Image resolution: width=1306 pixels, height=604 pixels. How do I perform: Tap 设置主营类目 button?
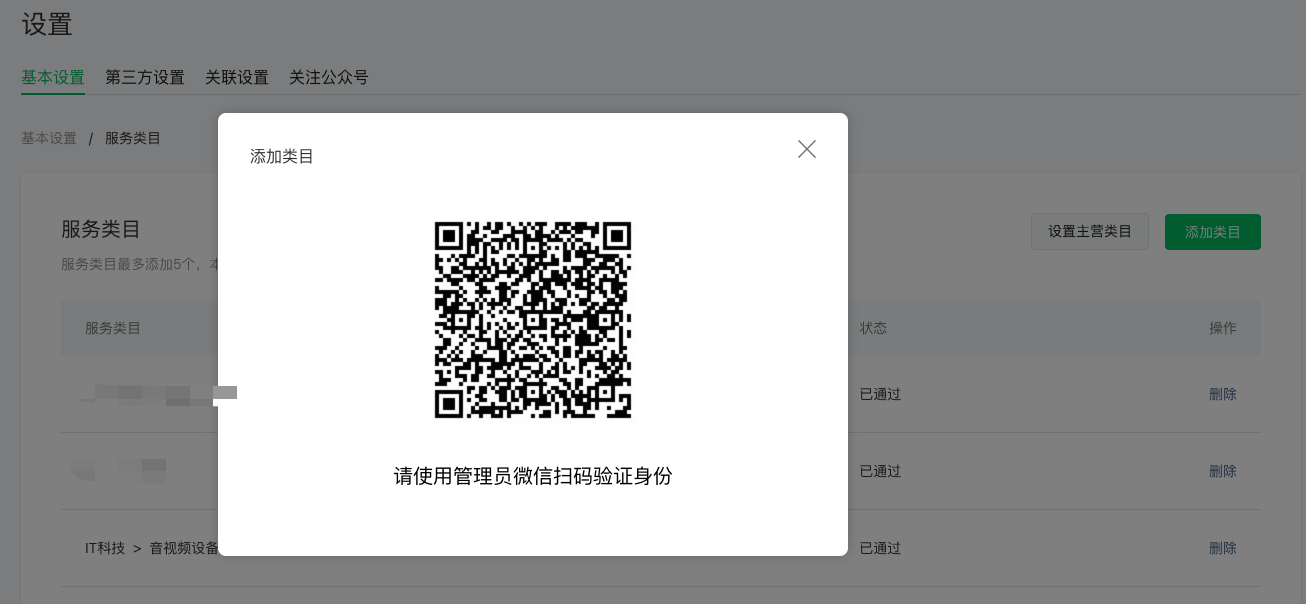[x=1089, y=232]
